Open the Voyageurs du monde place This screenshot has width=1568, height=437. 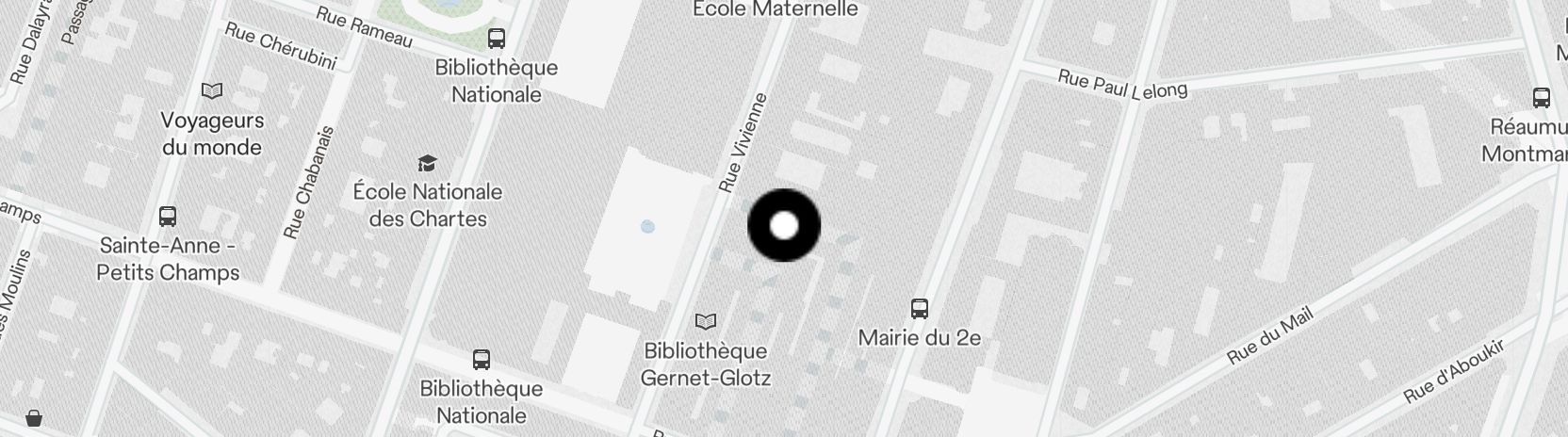[212, 91]
